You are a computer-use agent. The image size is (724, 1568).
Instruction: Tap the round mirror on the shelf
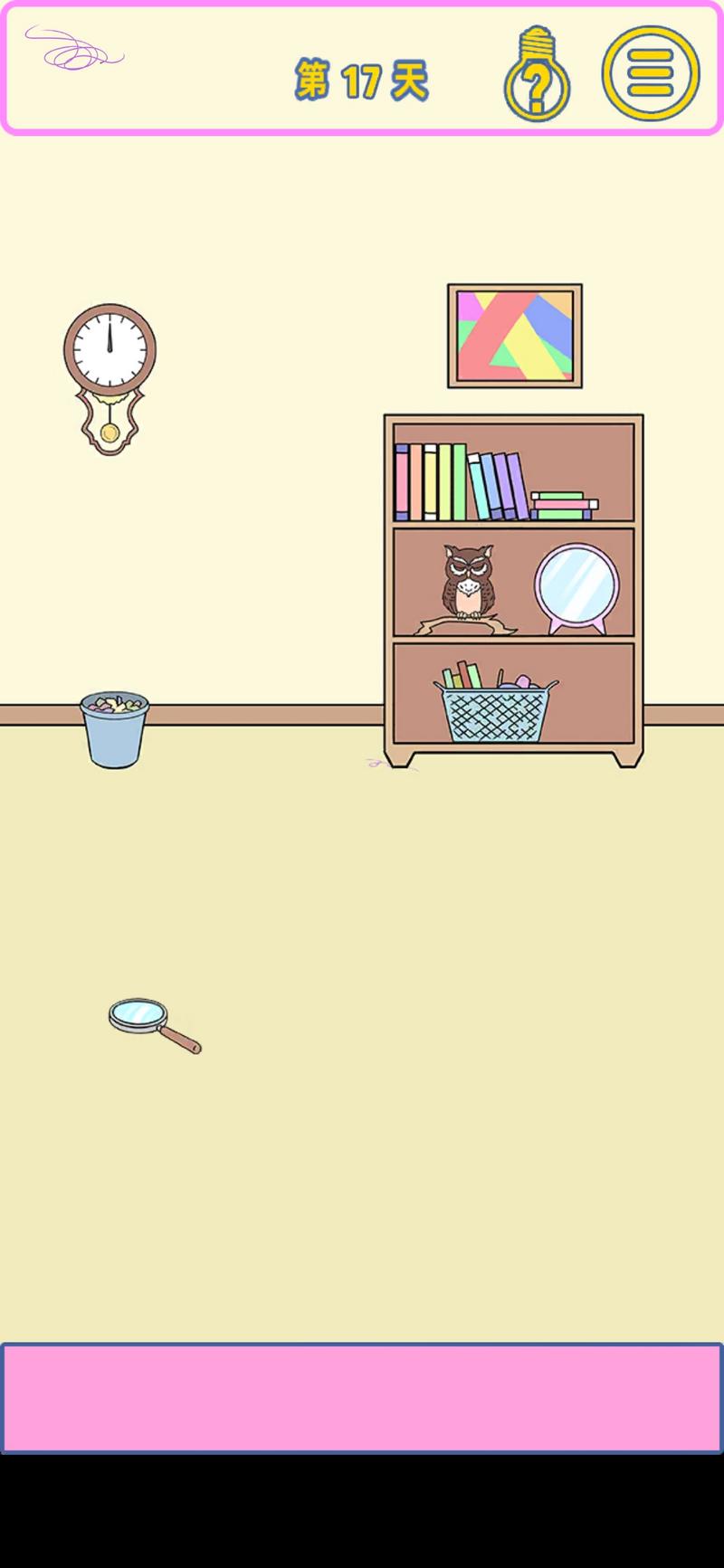coord(576,586)
